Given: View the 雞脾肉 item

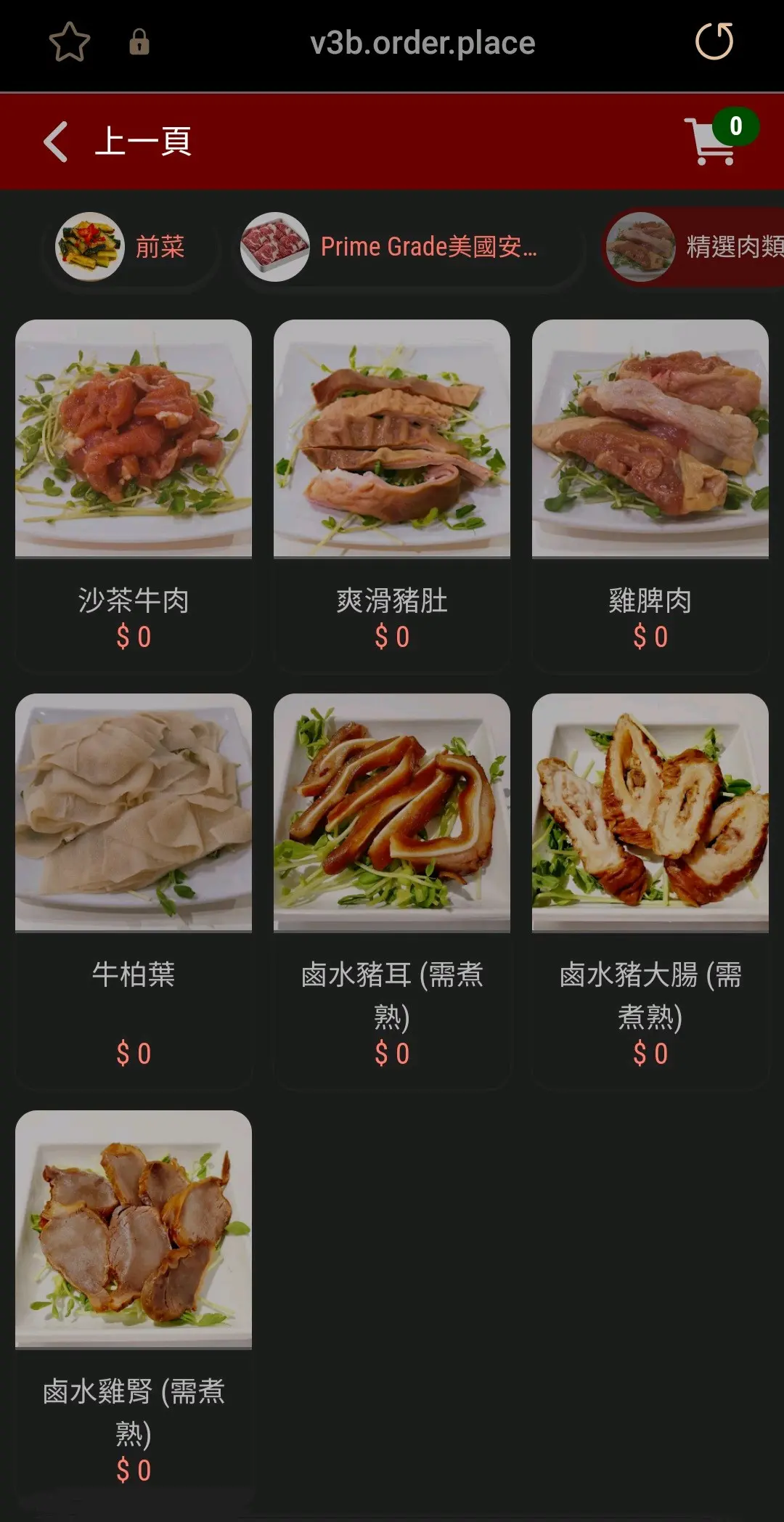Looking at the screenshot, I should (650, 494).
